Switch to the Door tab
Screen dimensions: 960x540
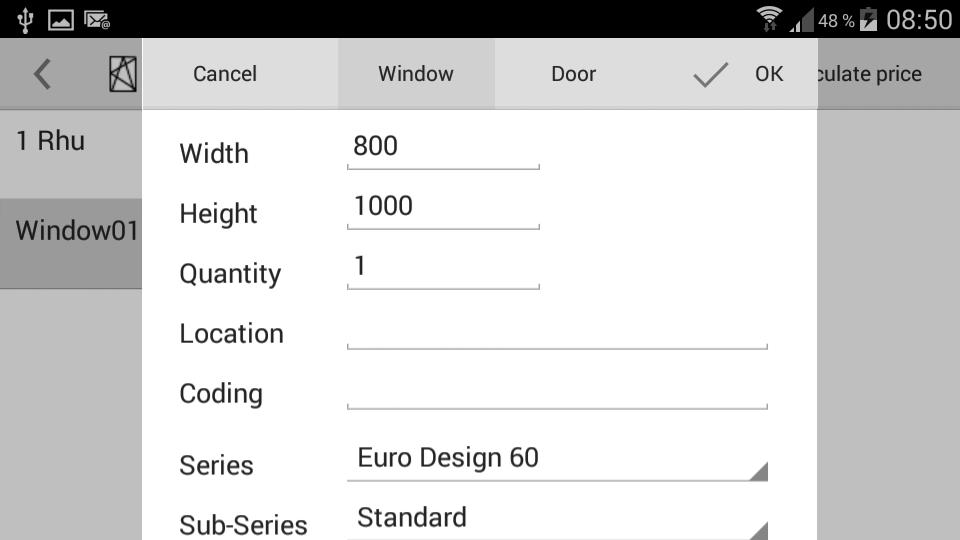[x=573, y=74]
